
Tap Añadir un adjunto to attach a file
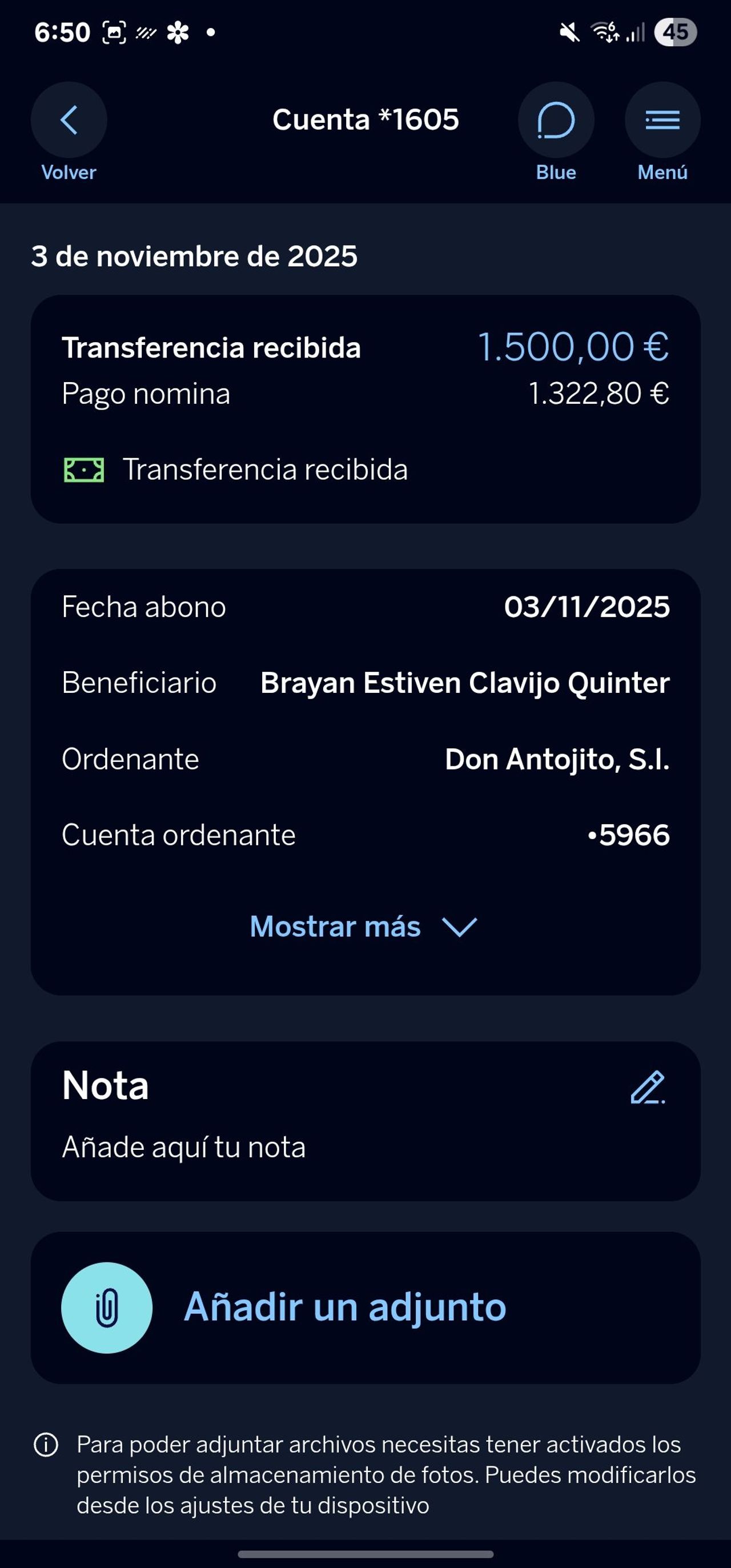pos(344,1306)
